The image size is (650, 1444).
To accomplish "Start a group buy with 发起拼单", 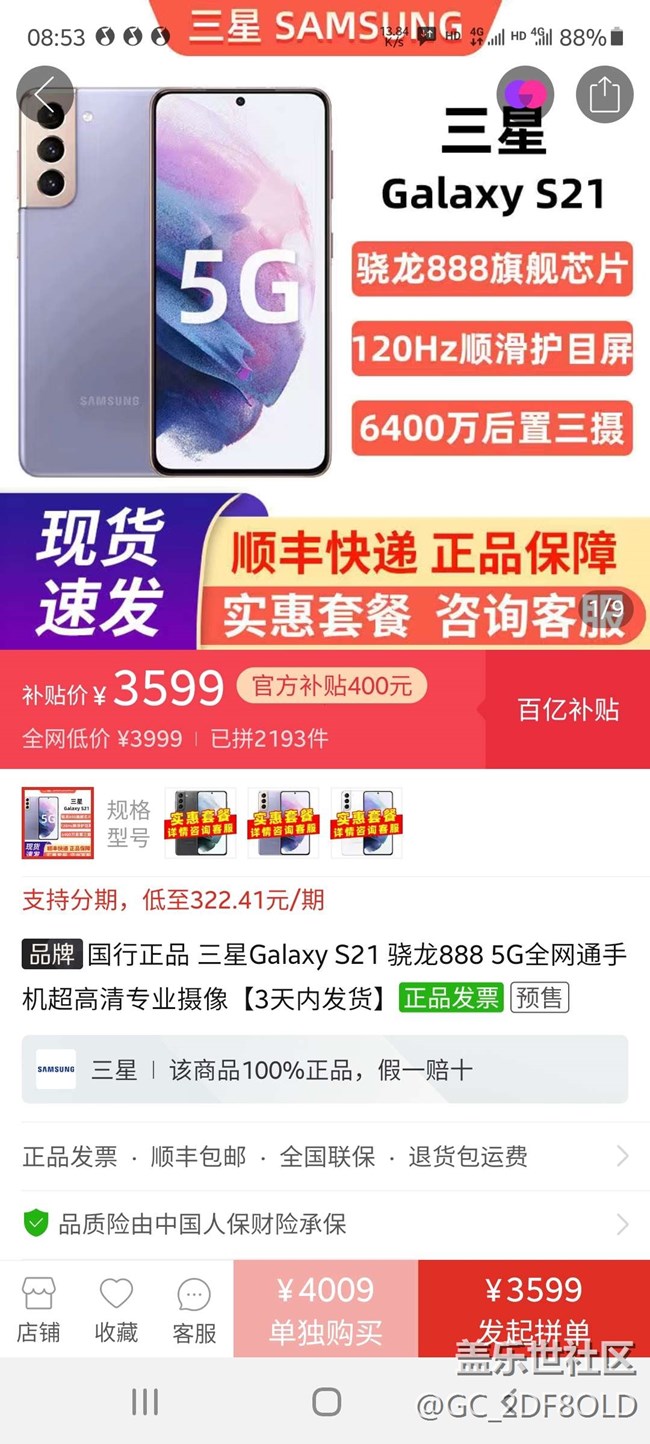I will coord(534,1308).
